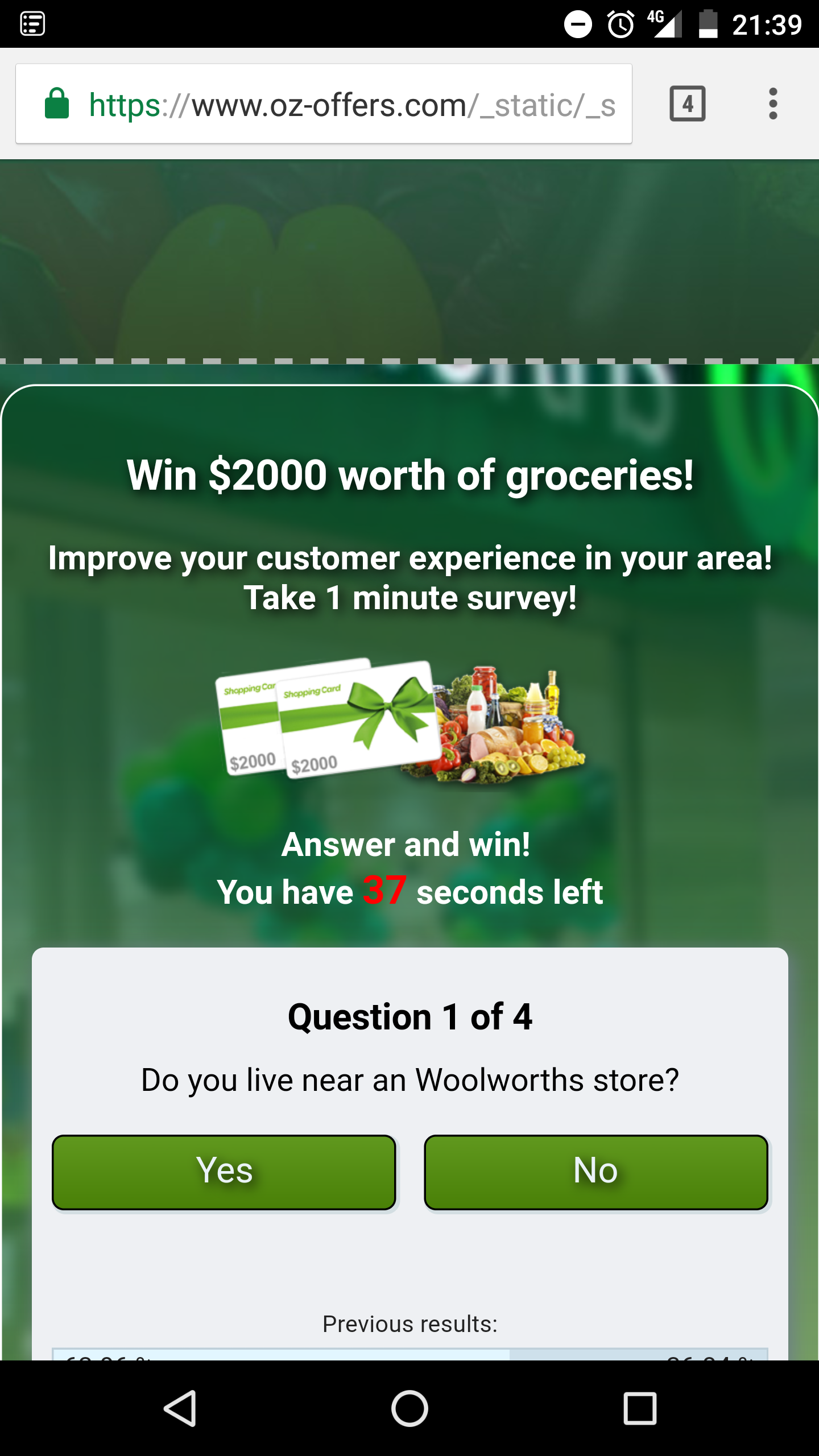Tap the browser URL address bar

click(x=324, y=104)
